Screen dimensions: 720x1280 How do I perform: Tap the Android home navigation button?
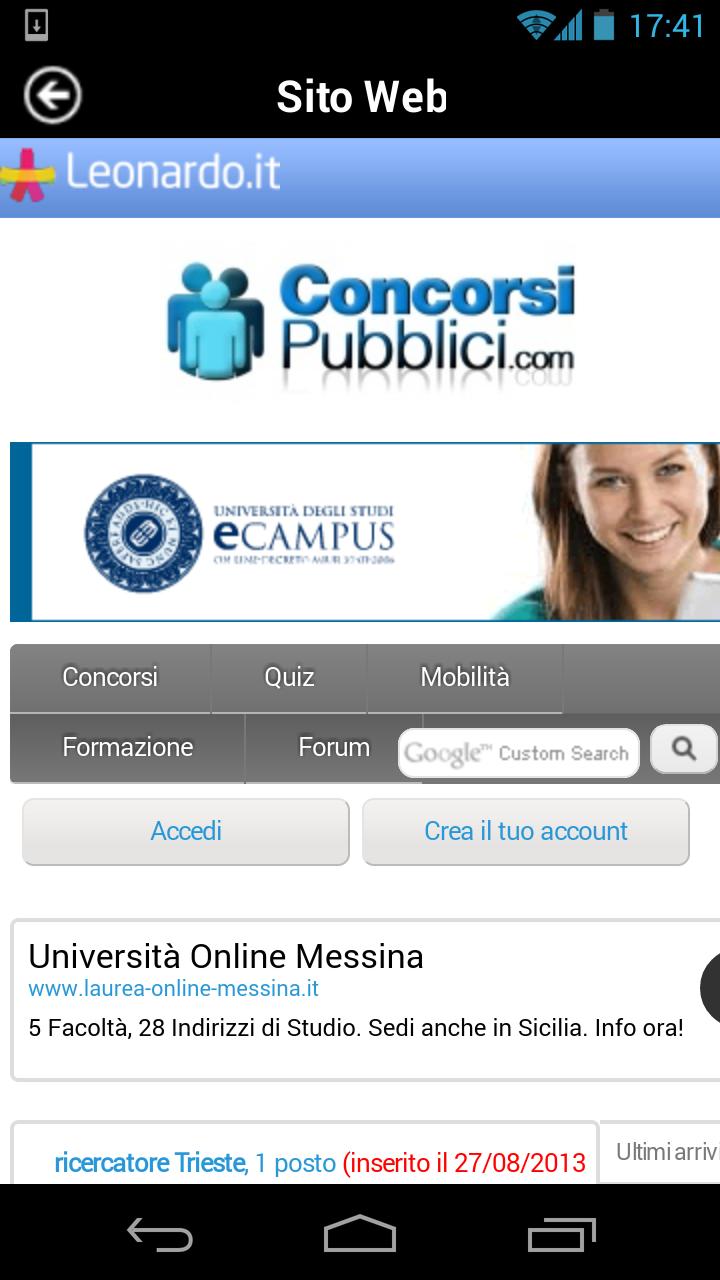point(360,1236)
